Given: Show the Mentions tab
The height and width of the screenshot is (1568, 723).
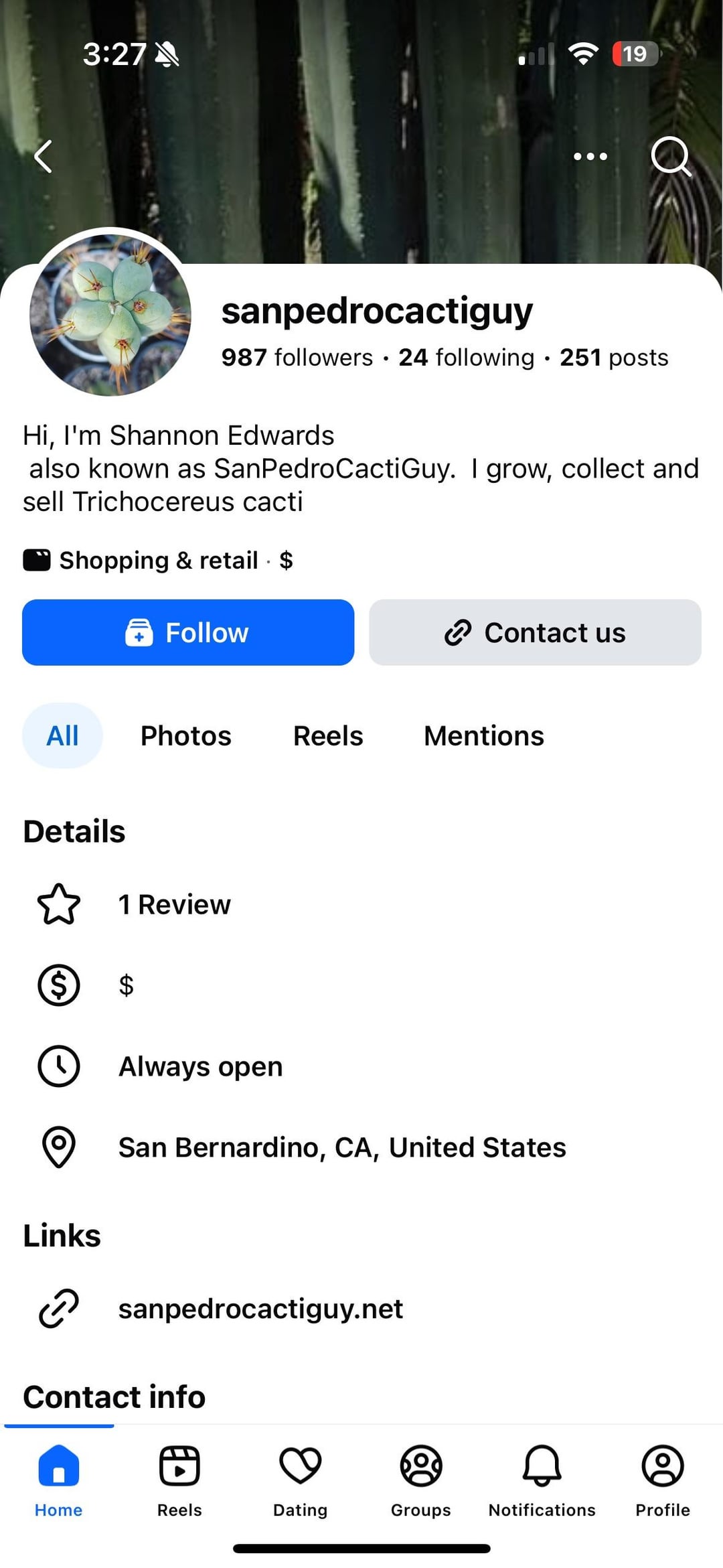Looking at the screenshot, I should [x=484, y=735].
